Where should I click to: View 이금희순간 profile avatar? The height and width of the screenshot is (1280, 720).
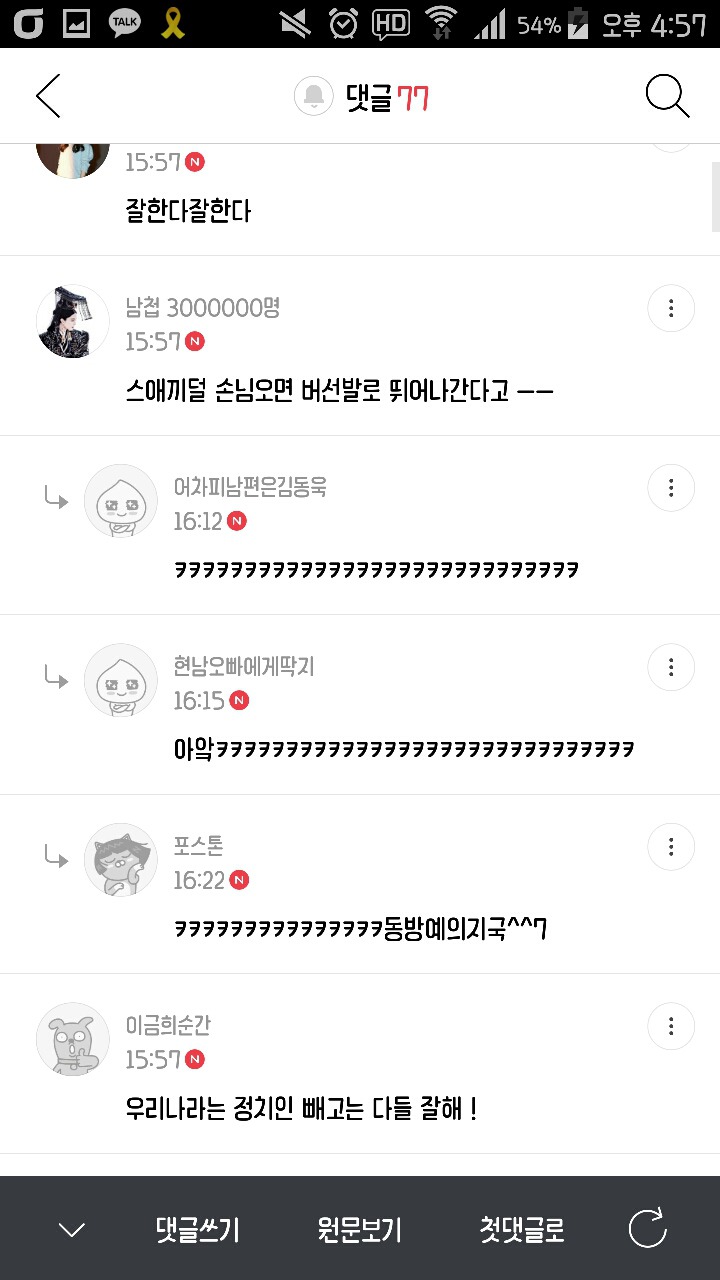click(73, 1039)
